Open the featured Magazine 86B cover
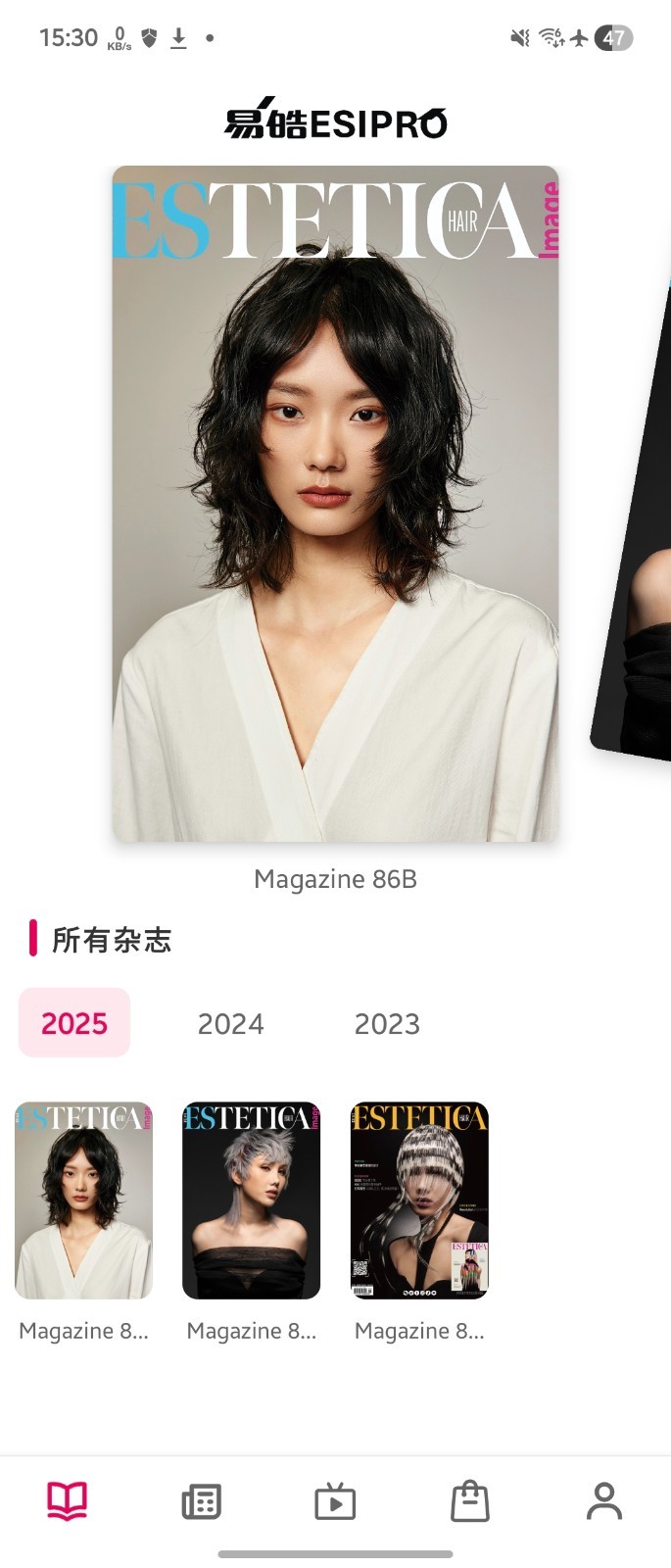Image resolution: width=671 pixels, height=1568 pixels. click(335, 504)
